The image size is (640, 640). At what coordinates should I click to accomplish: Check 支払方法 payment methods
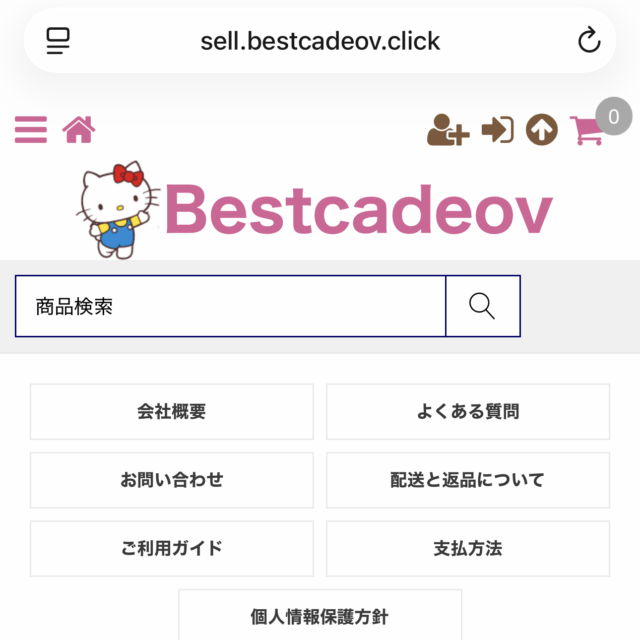pos(468,548)
